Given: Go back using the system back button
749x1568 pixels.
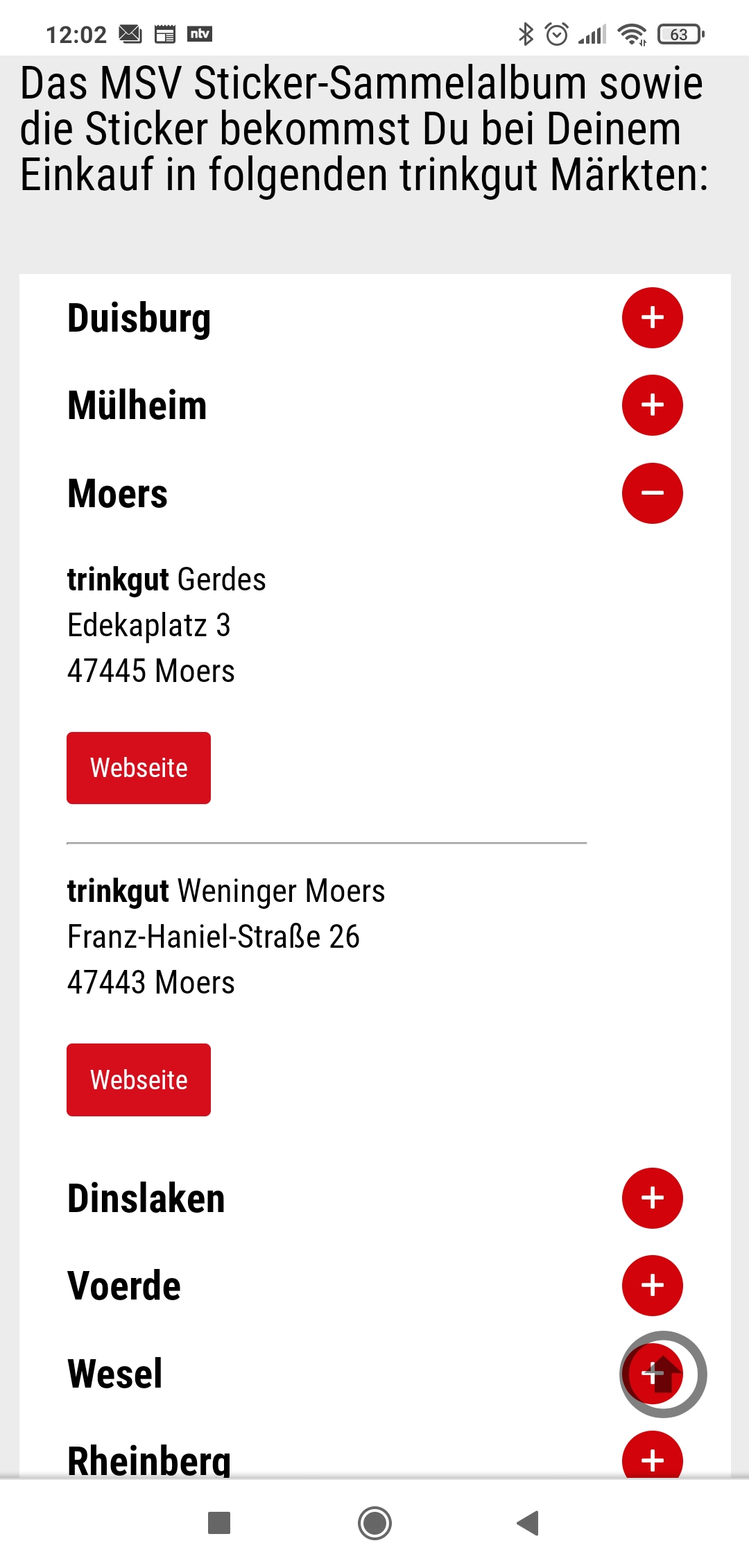Looking at the screenshot, I should (528, 1523).
